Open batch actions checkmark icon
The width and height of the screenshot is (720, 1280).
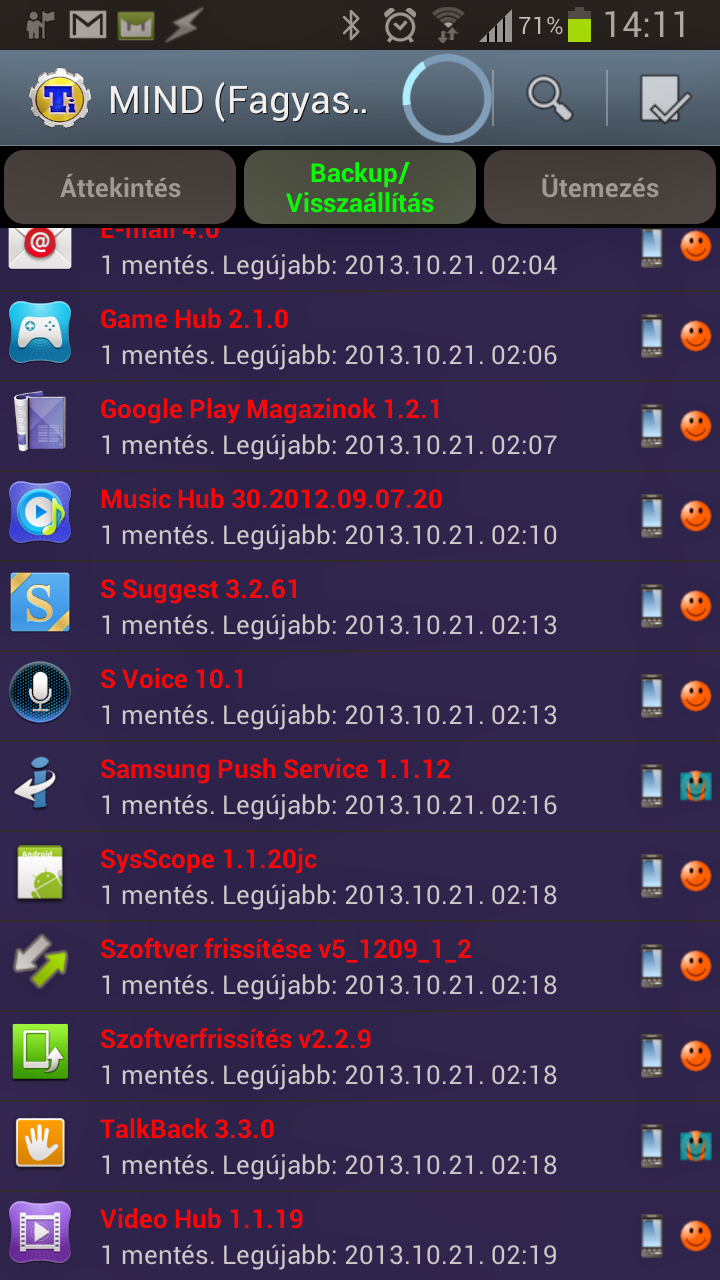pyautogui.click(x=665, y=99)
